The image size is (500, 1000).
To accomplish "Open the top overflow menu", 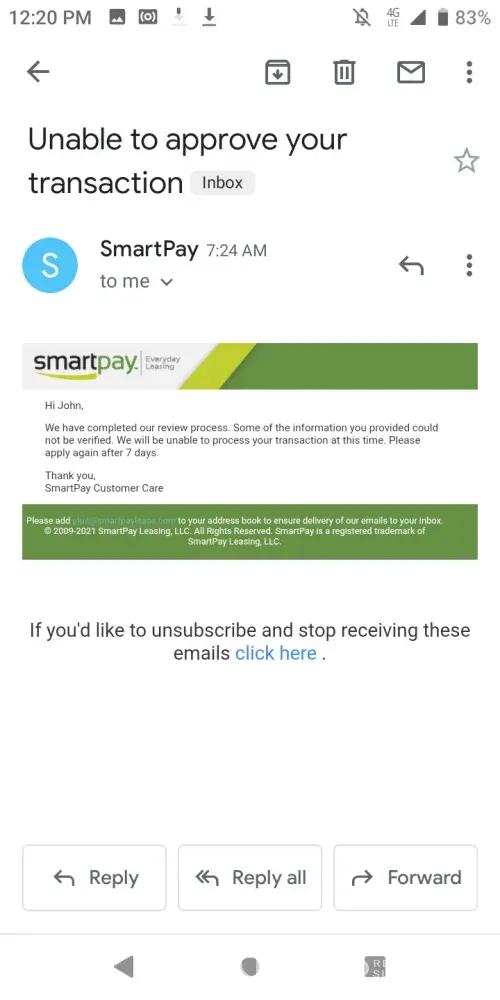I will coord(469,72).
